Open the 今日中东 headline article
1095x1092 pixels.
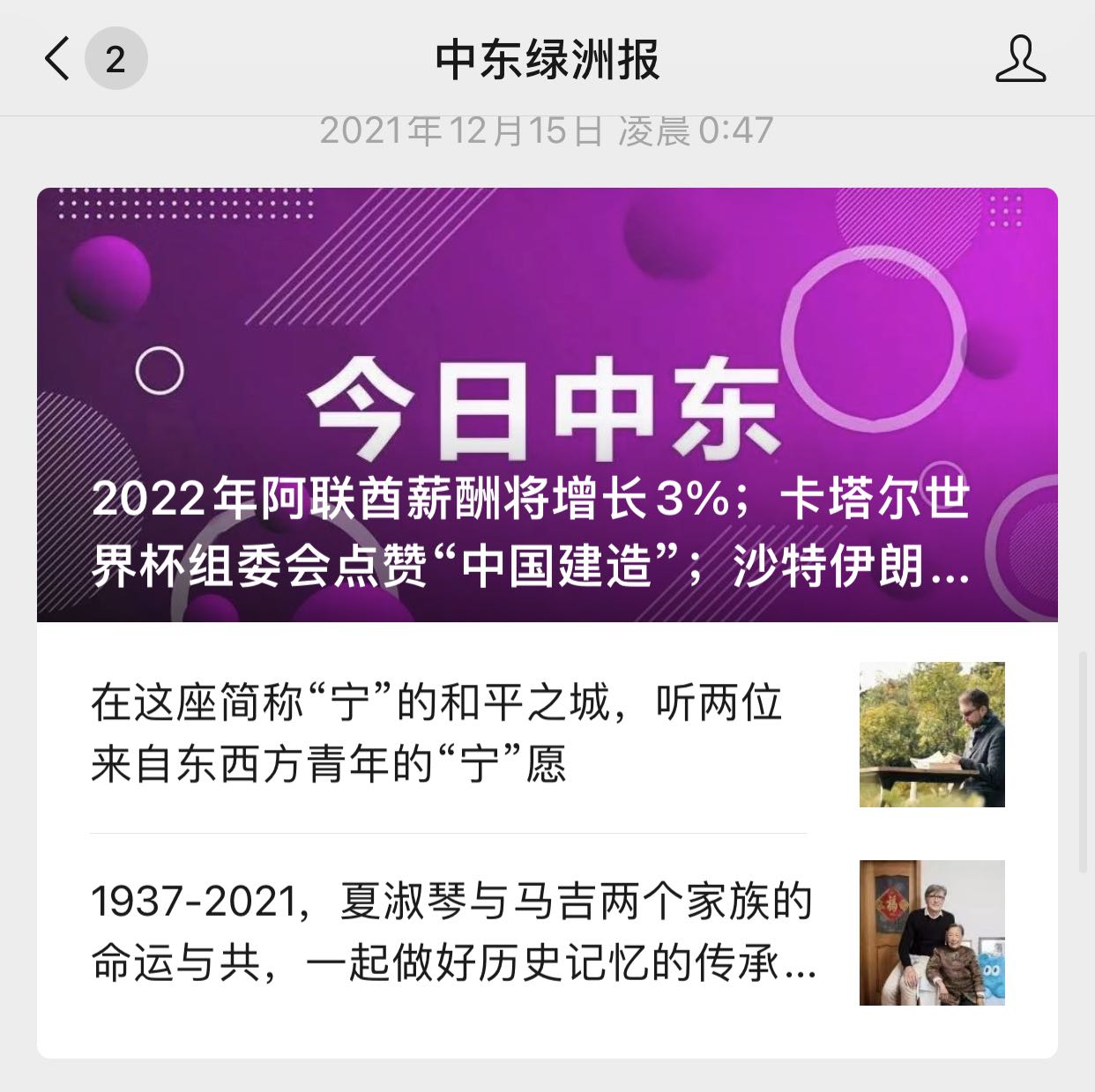[x=547, y=405]
